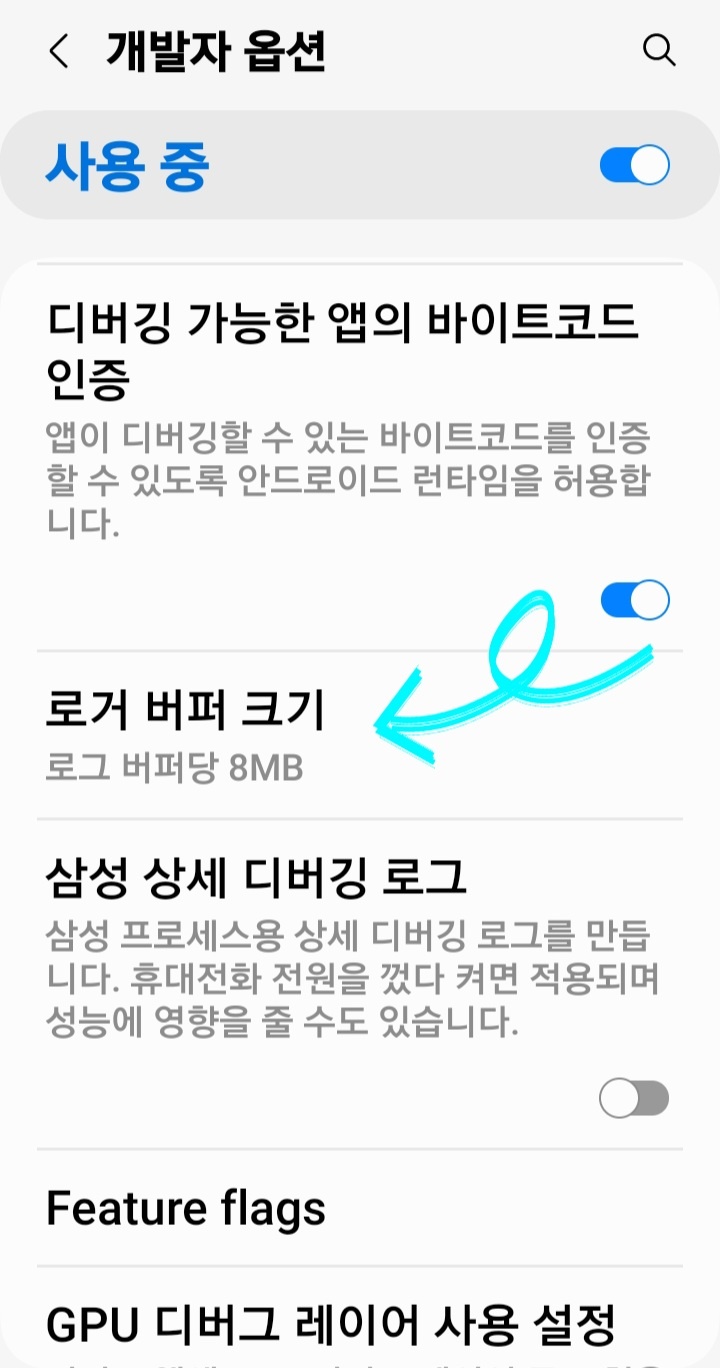
Task: Open Feature flags
Action: click(360, 1208)
